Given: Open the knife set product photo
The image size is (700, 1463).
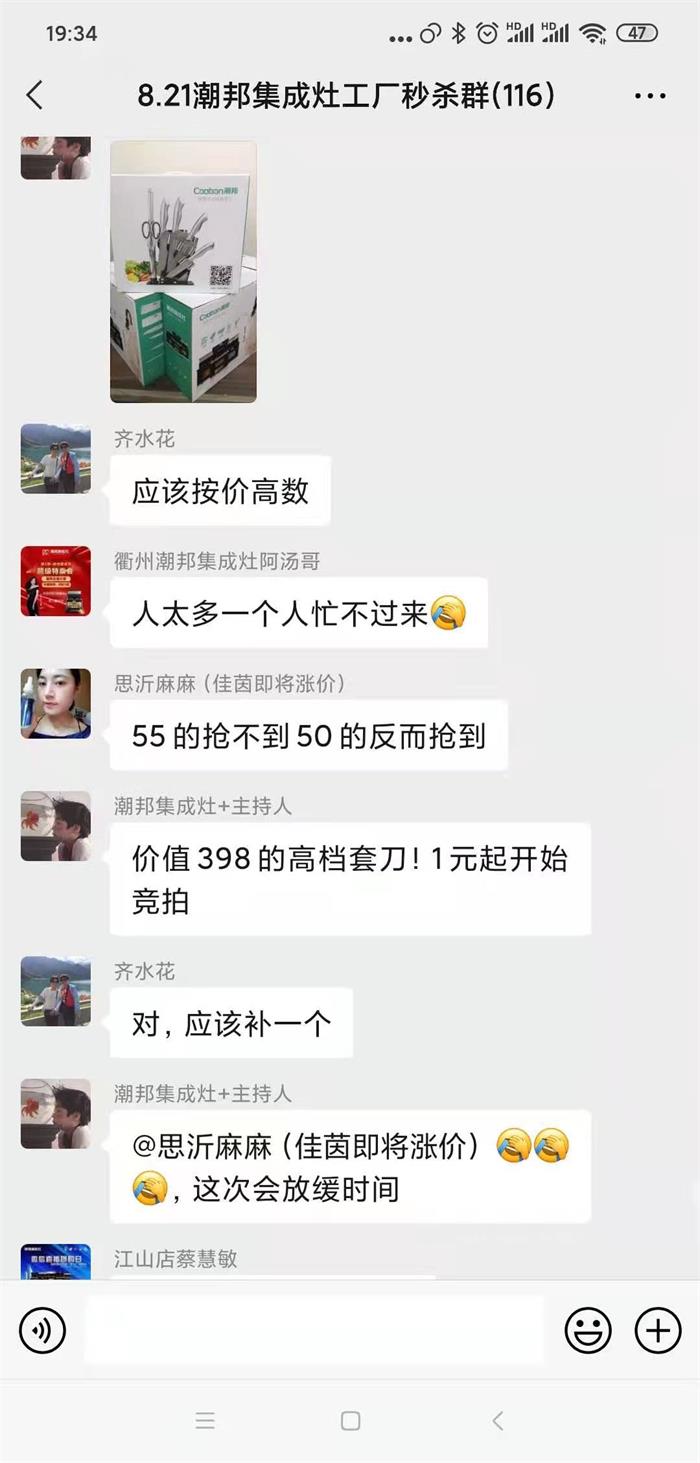Looking at the screenshot, I should 183,271.
